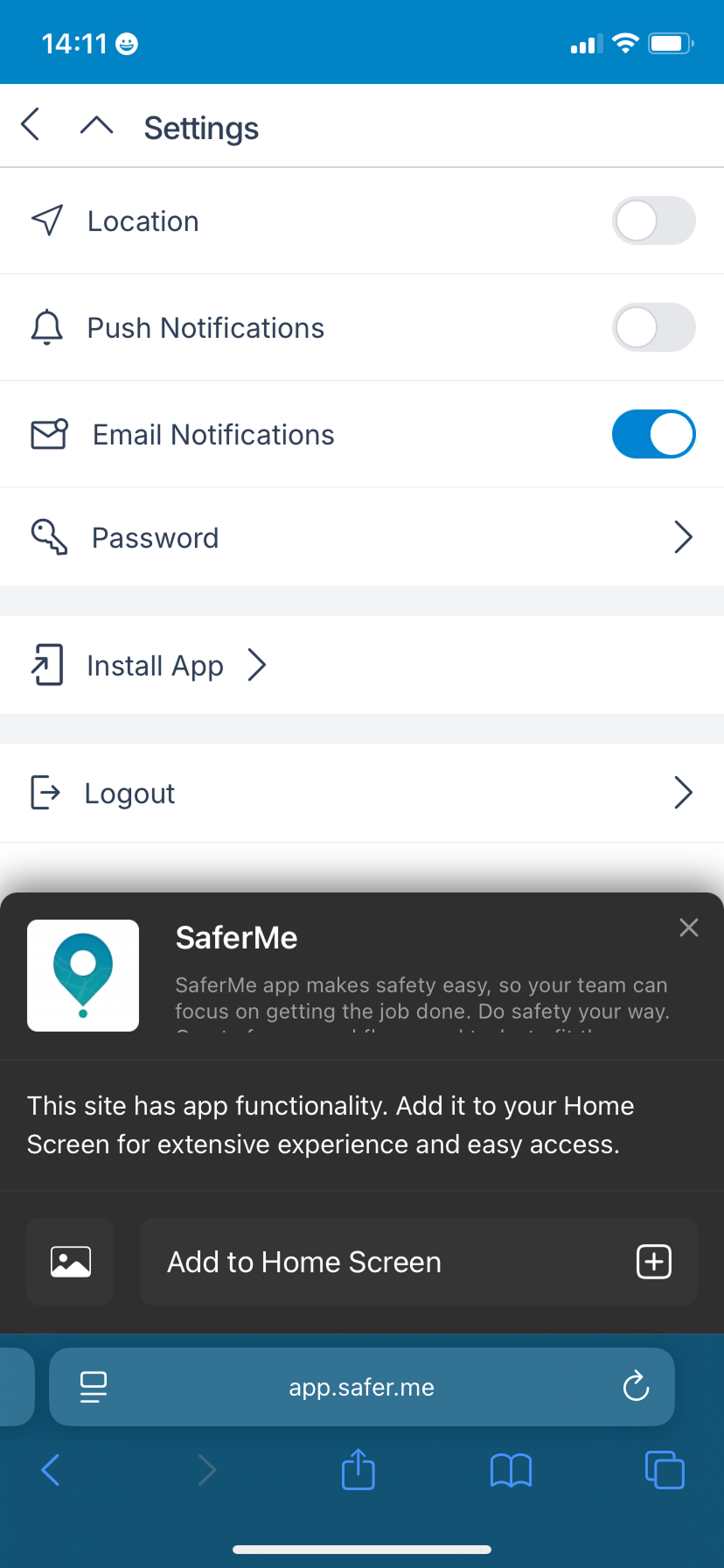
Task: Click the Email Notifications envelope icon
Action: click(49, 434)
